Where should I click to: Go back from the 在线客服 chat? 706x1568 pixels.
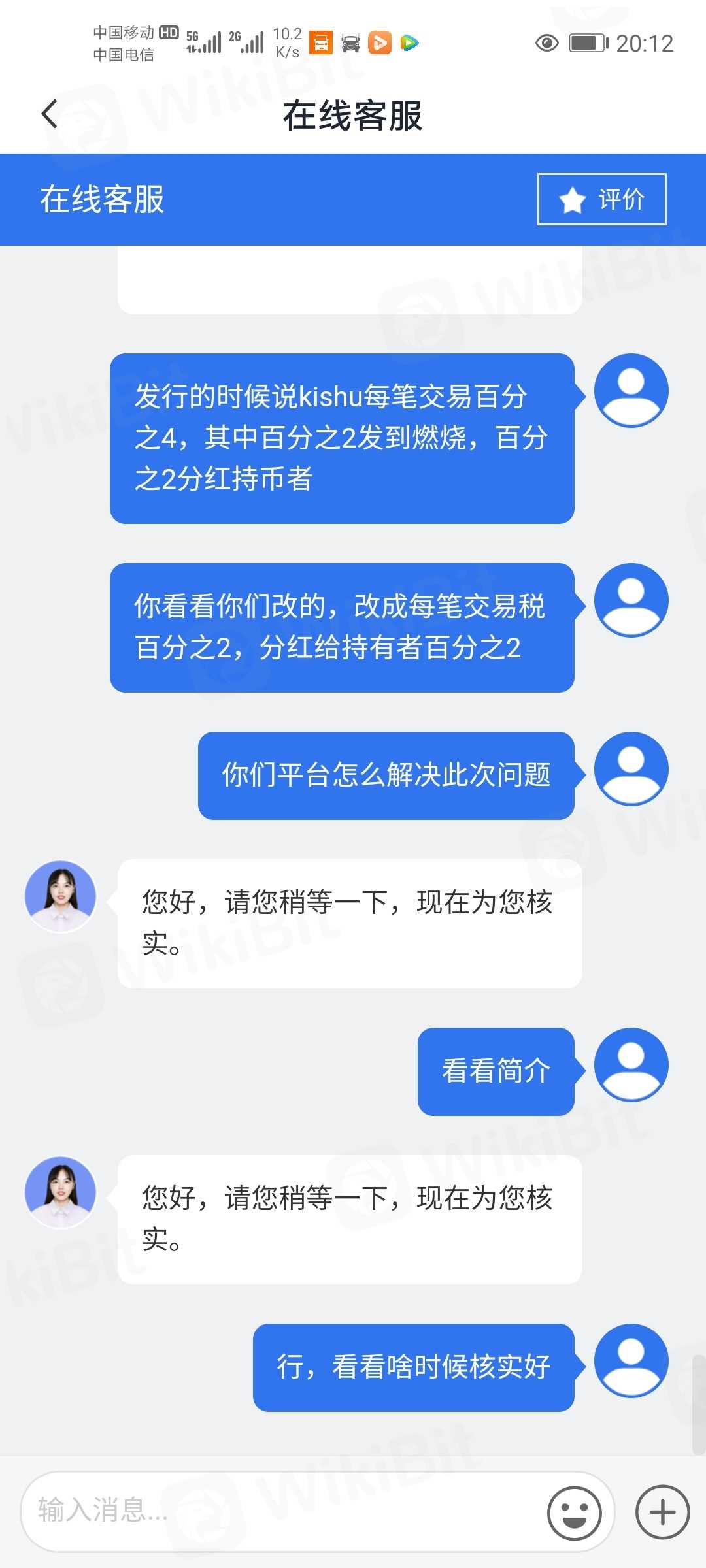pyautogui.click(x=50, y=114)
